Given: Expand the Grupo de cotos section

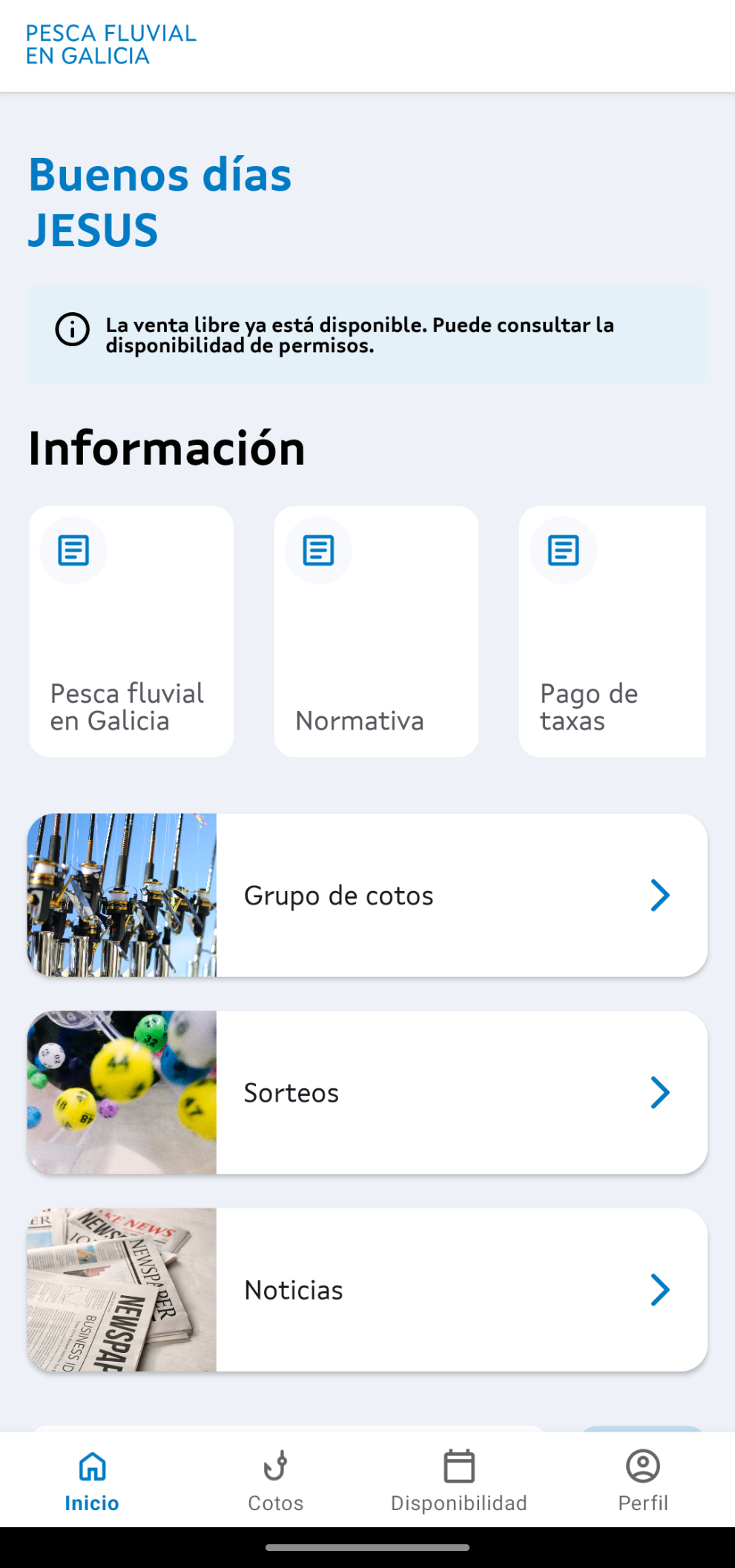Looking at the screenshot, I should point(659,895).
